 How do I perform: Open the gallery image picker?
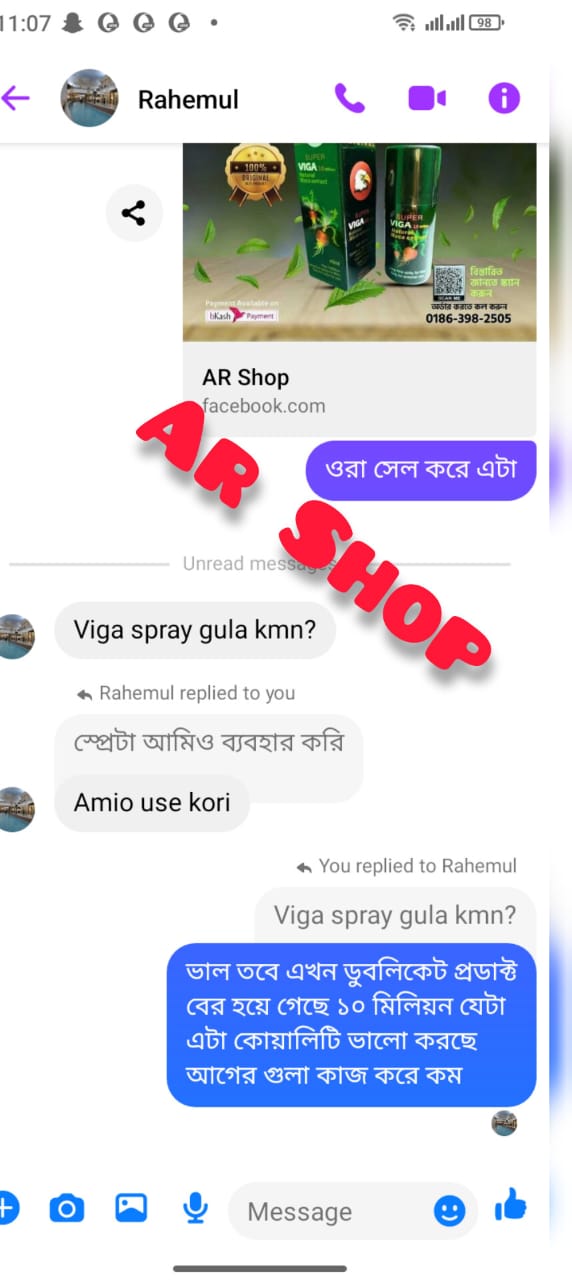131,1208
